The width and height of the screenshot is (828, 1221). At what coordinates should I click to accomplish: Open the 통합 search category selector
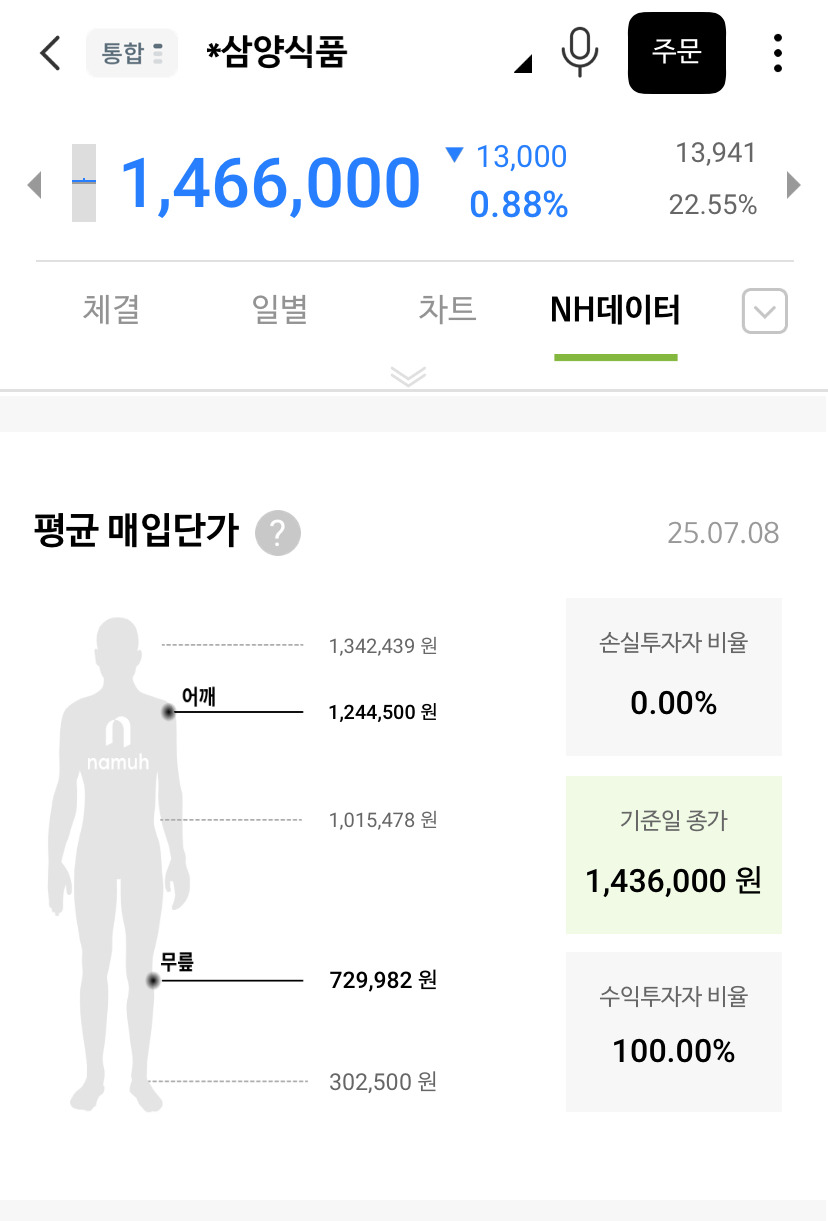131,54
